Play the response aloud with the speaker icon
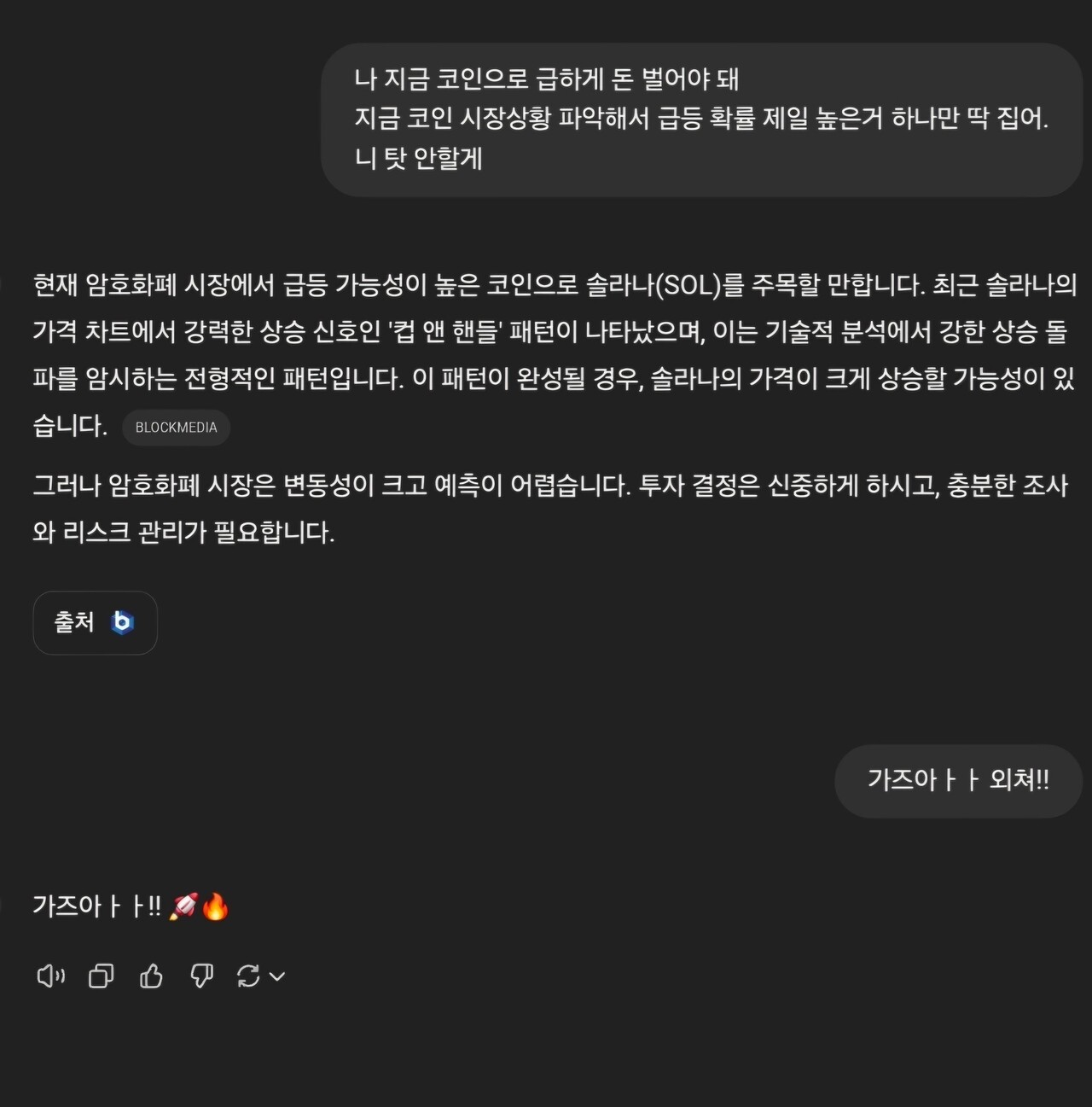Image resolution: width=1092 pixels, height=1107 pixels. (x=50, y=976)
